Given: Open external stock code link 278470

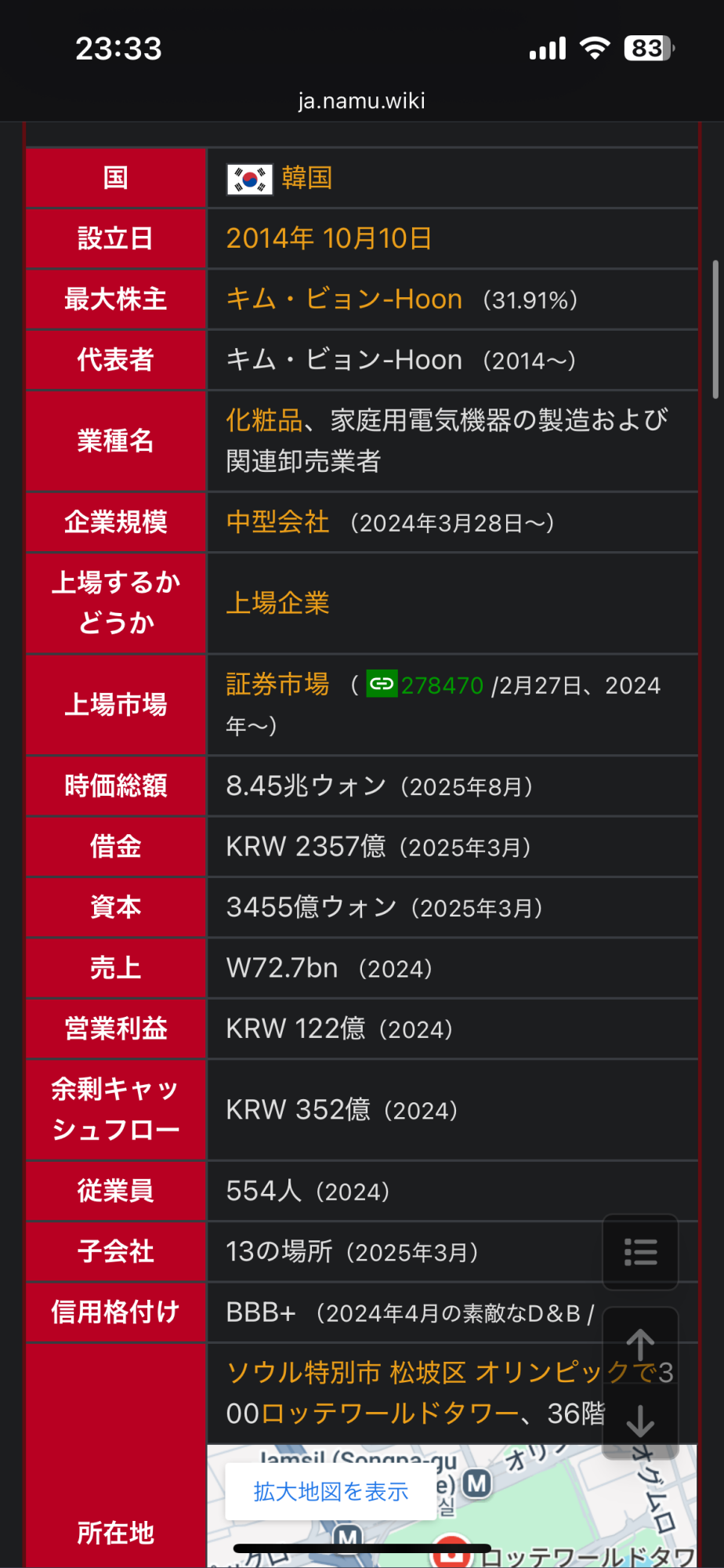Looking at the screenshot, I should (425, 685).
